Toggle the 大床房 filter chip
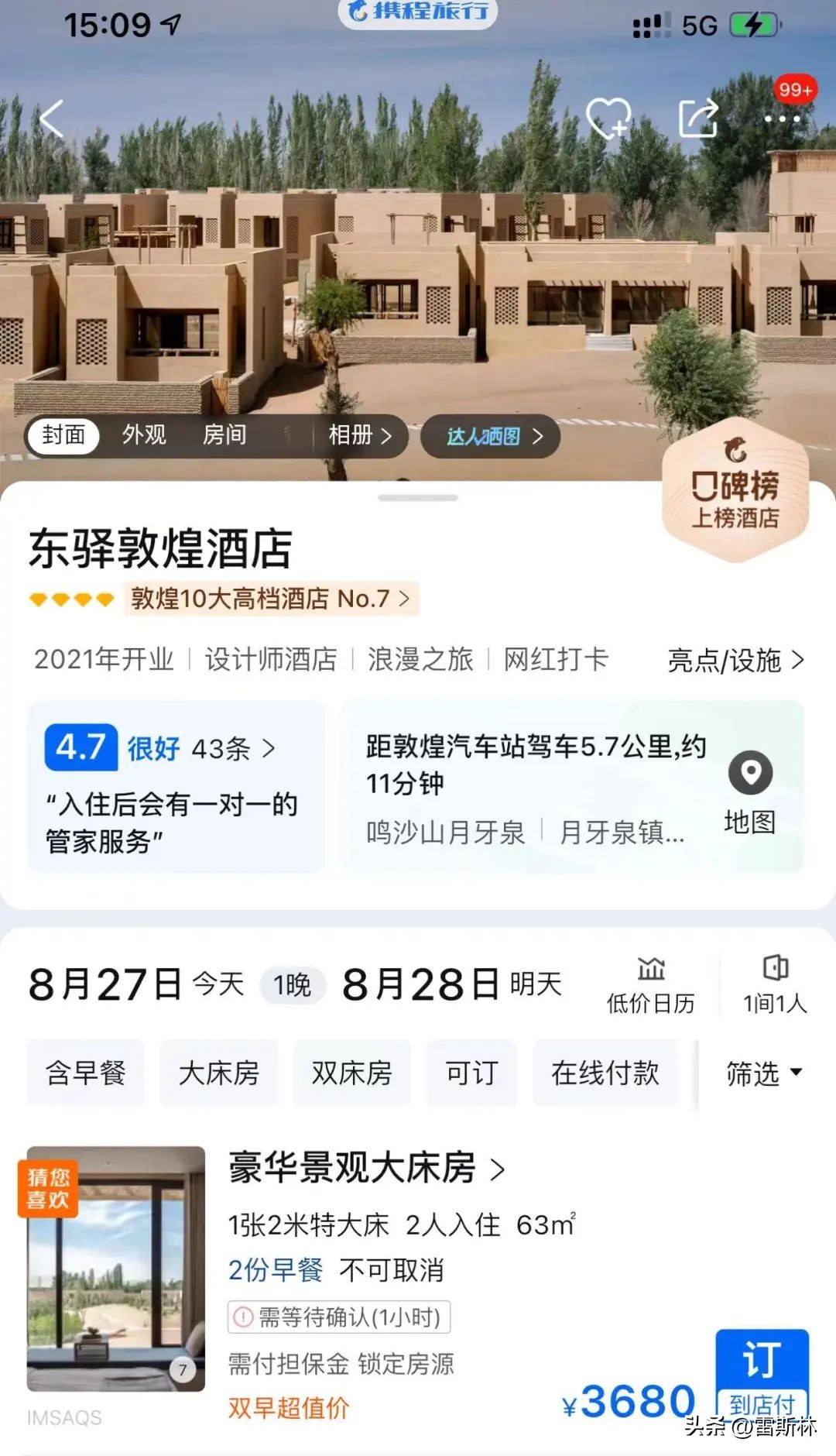Screen dimensions: 836x1456 tap(218, 1074)
